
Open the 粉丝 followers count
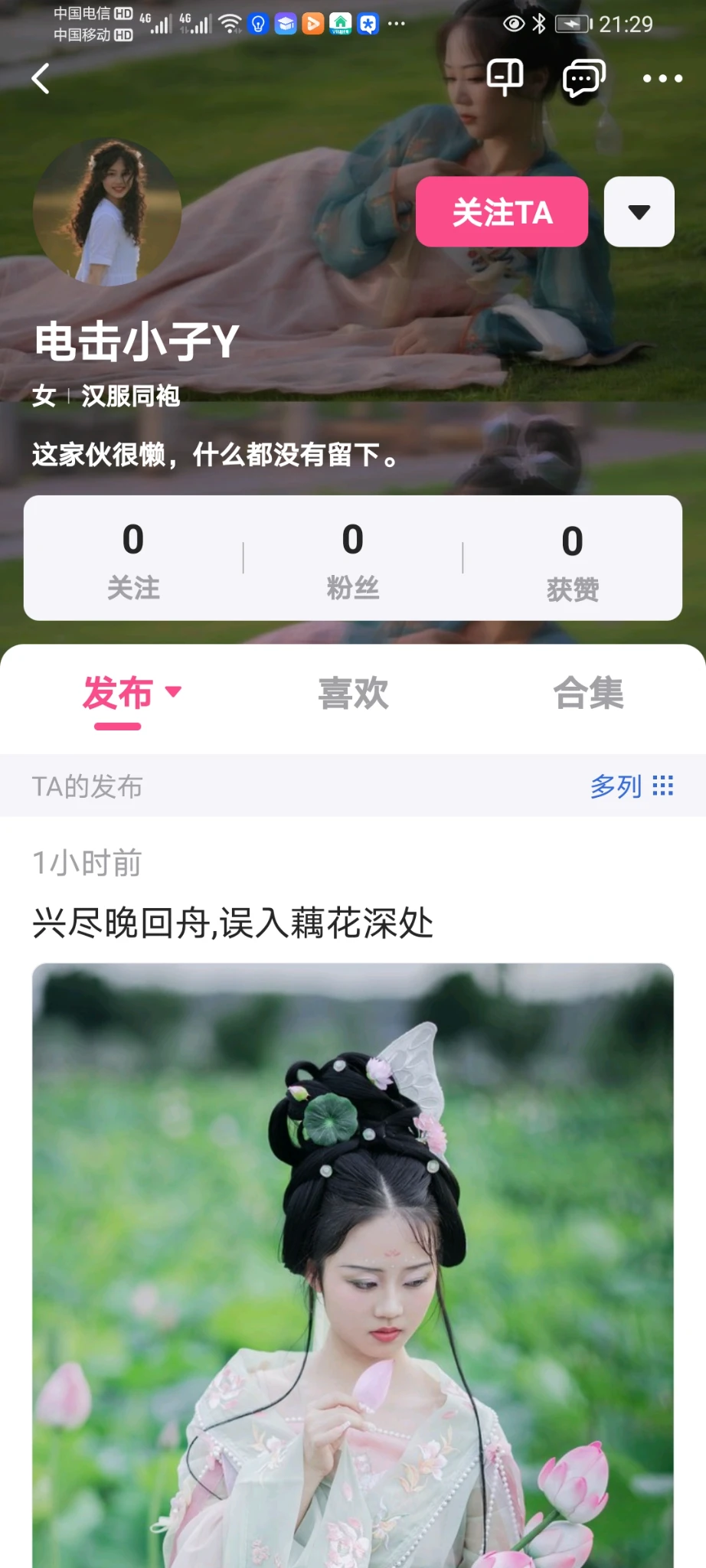point(353,558)
